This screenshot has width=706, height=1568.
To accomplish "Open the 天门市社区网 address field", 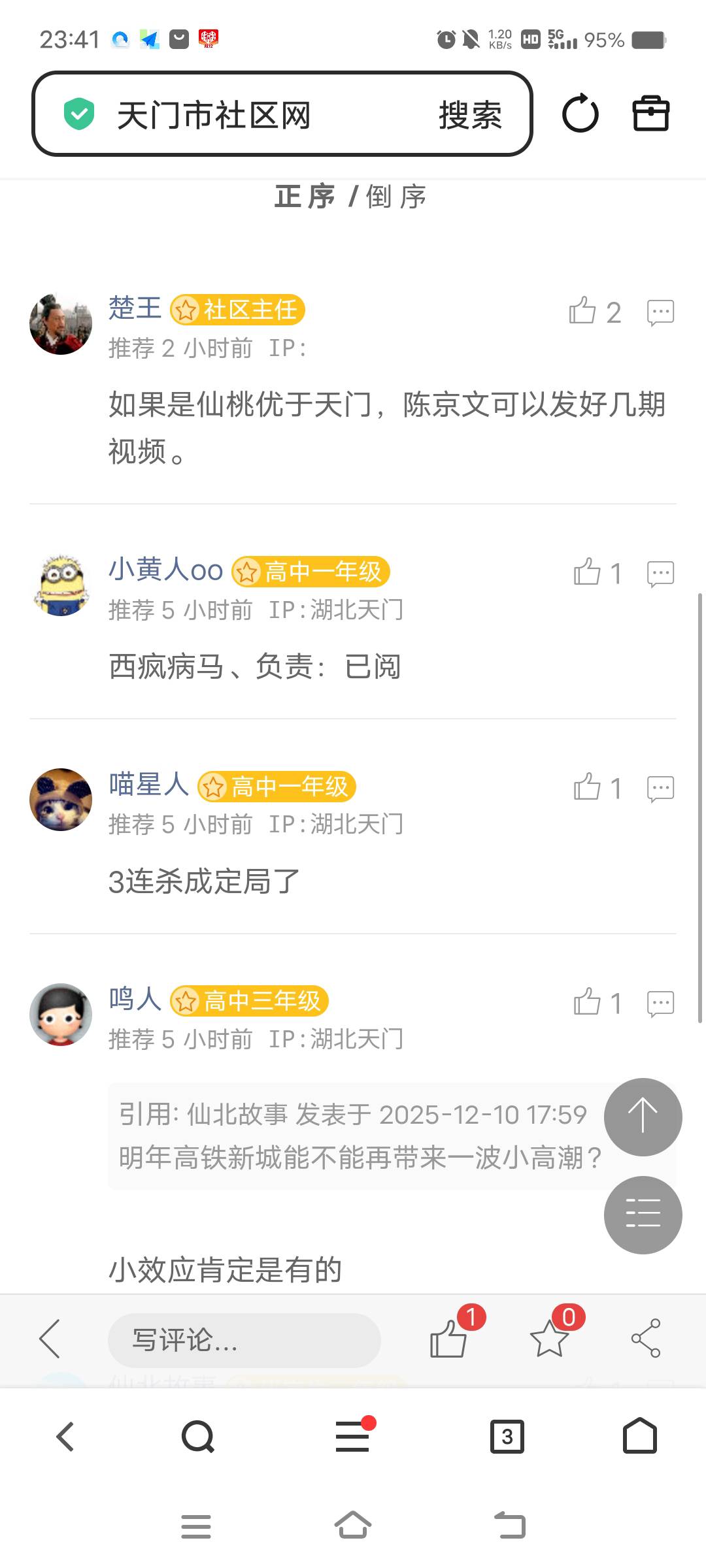I will pos(248,116).
